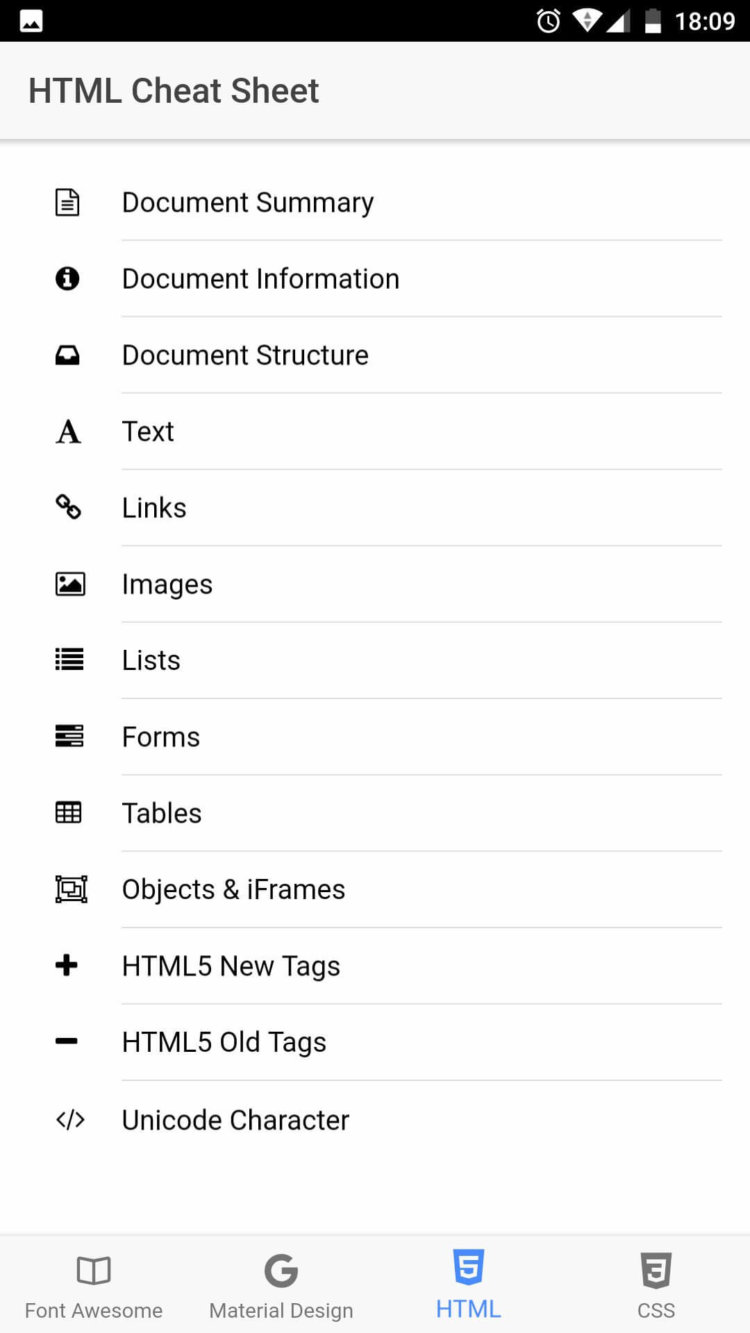
Task: Select the bulleted list icon beside Lists
Action: pos(67,659)
